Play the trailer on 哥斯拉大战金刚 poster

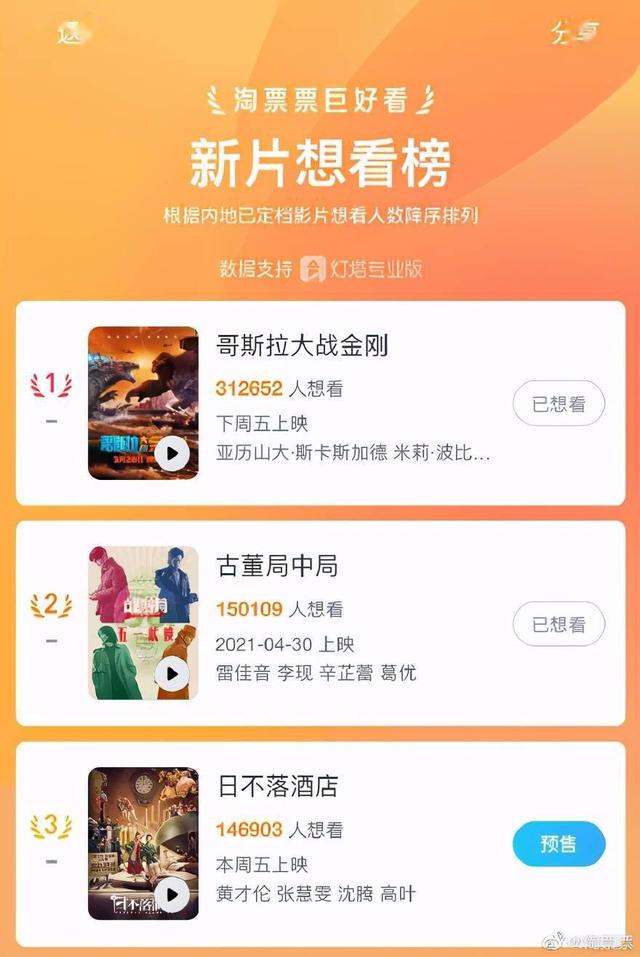(x=172, y=455)
